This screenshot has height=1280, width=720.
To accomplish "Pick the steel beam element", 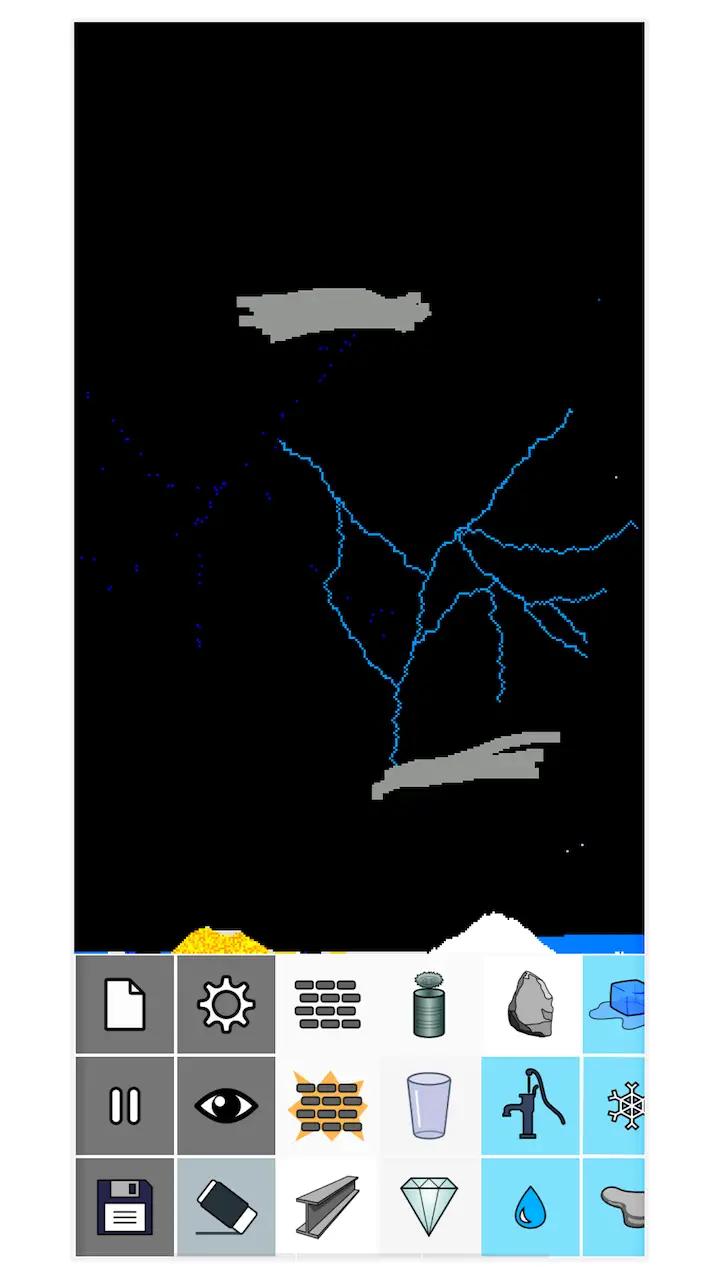I will point(327,1207).
